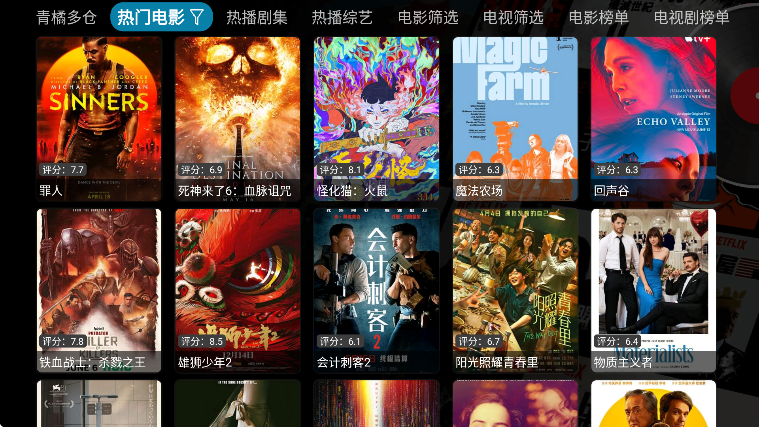The height and width of the screenshot is (427, 759).
Task: View details for 回声谷
Action: pos(653,118)
